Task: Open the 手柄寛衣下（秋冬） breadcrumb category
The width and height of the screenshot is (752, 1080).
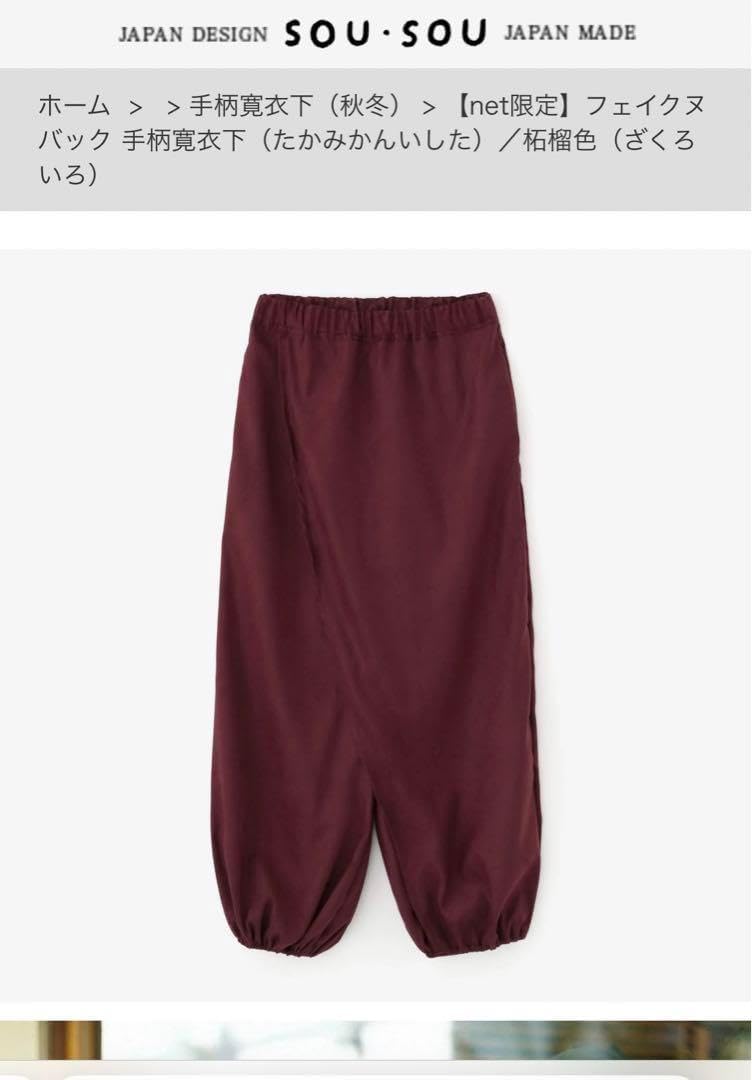Action: tap(295, 104)
